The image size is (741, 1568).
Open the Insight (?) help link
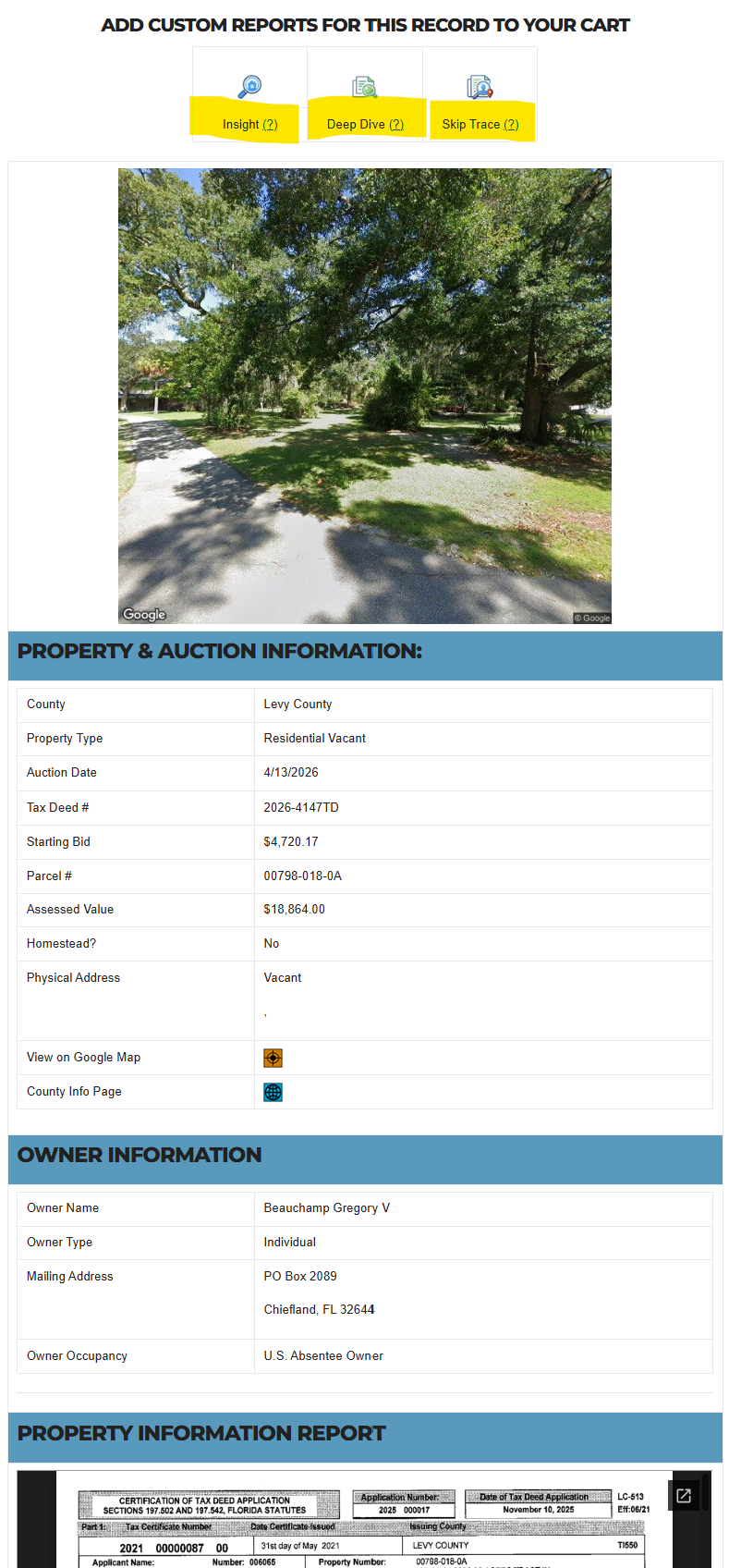pyautogui.click(x=270, y=125)
